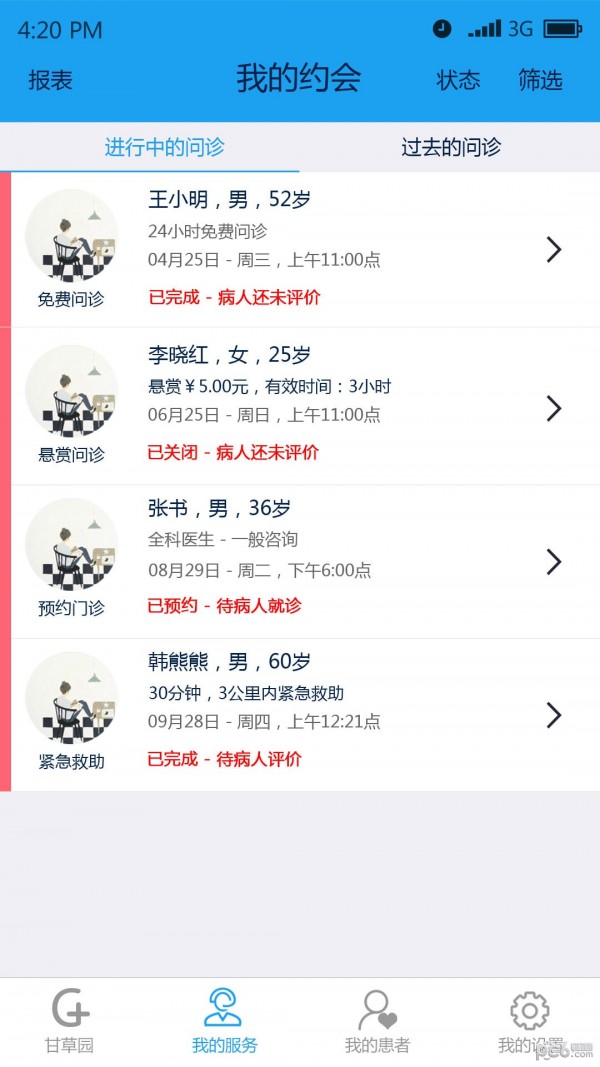The image size is (600, 1067).
Task: Switch to 进行中的问诊 tab
Action: [165, 147]
